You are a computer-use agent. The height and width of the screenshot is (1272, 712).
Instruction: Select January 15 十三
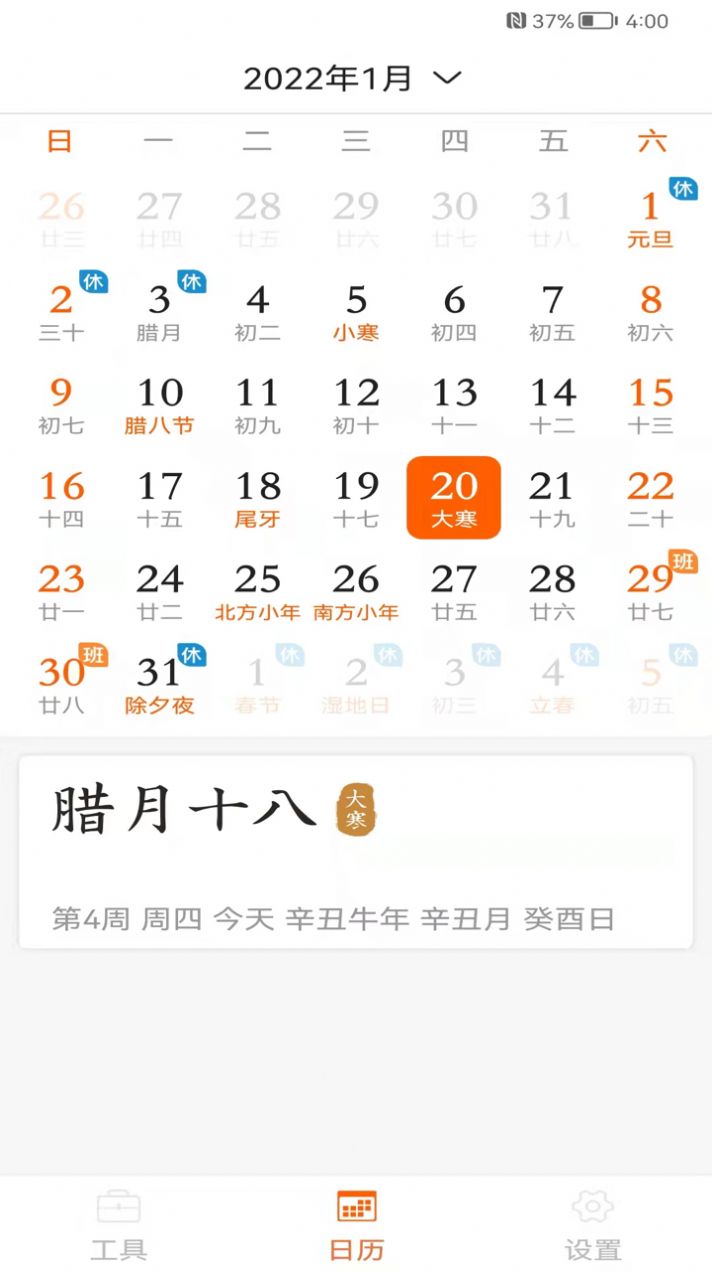pos(651,405)
